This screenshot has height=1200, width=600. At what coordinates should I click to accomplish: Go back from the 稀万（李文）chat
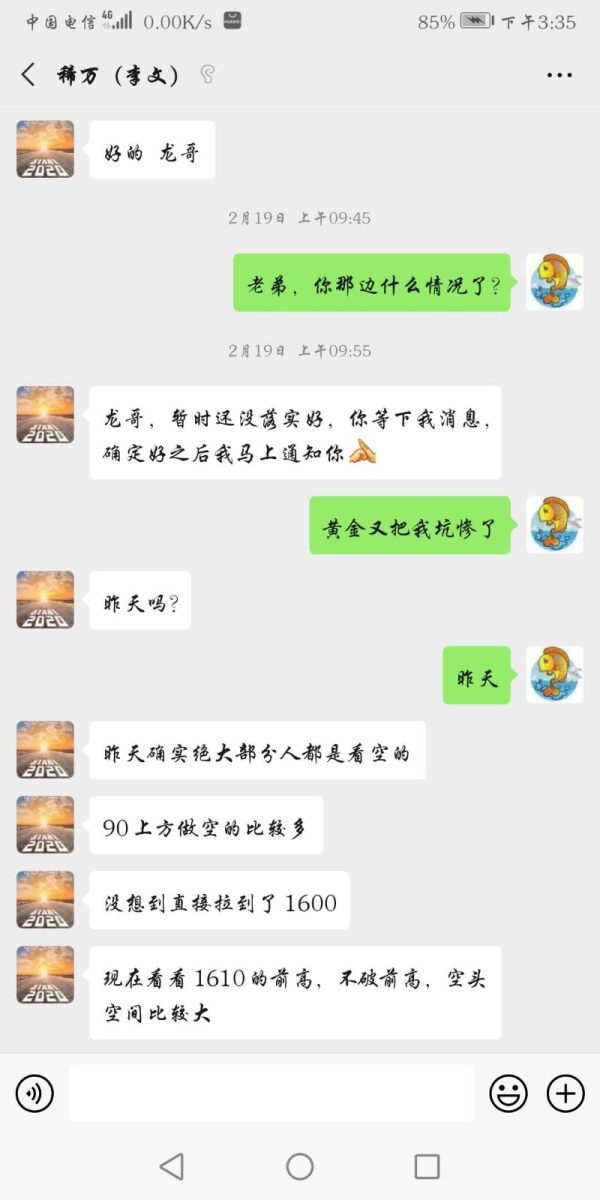(x=28, y=75)
